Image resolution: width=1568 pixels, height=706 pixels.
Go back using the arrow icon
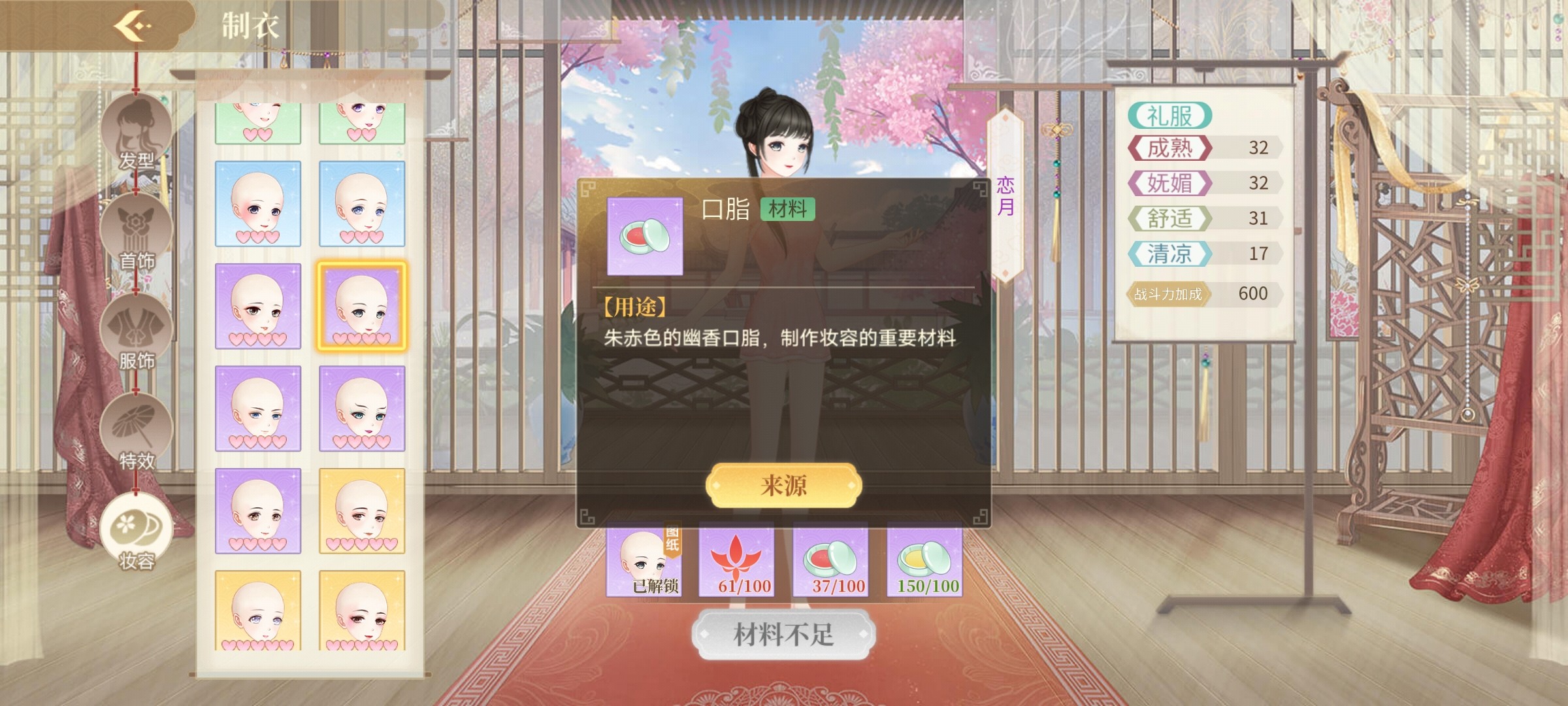pyautogui.click(x=133, y=26)
